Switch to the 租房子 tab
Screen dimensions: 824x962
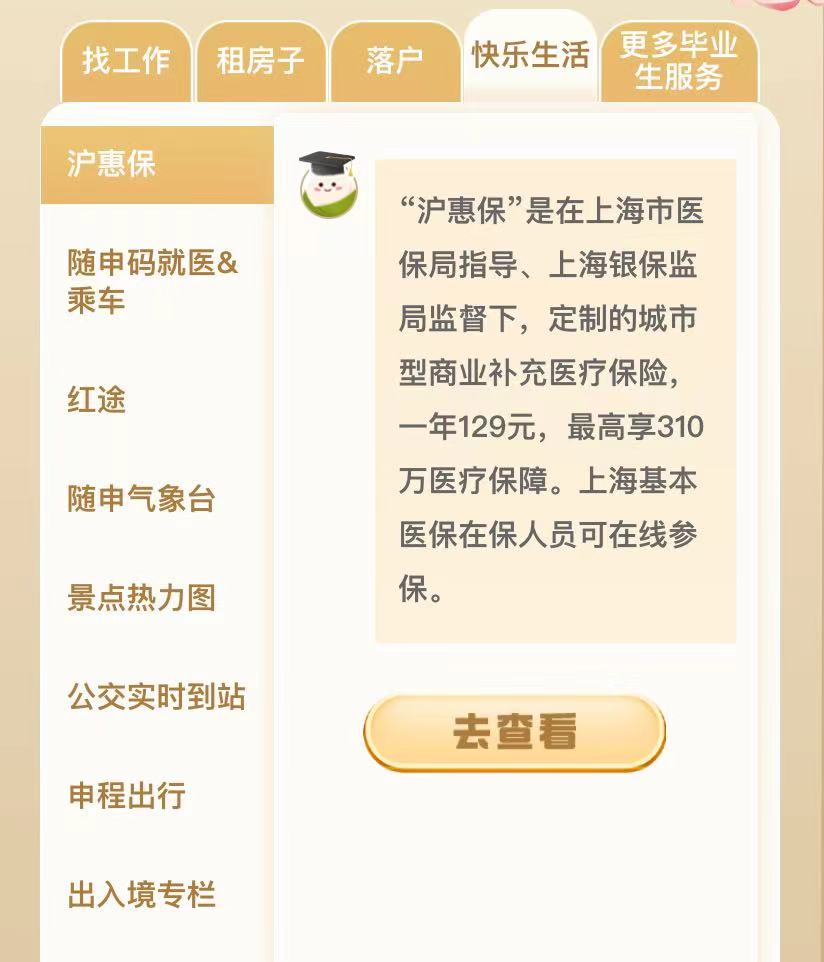(260, 60)
